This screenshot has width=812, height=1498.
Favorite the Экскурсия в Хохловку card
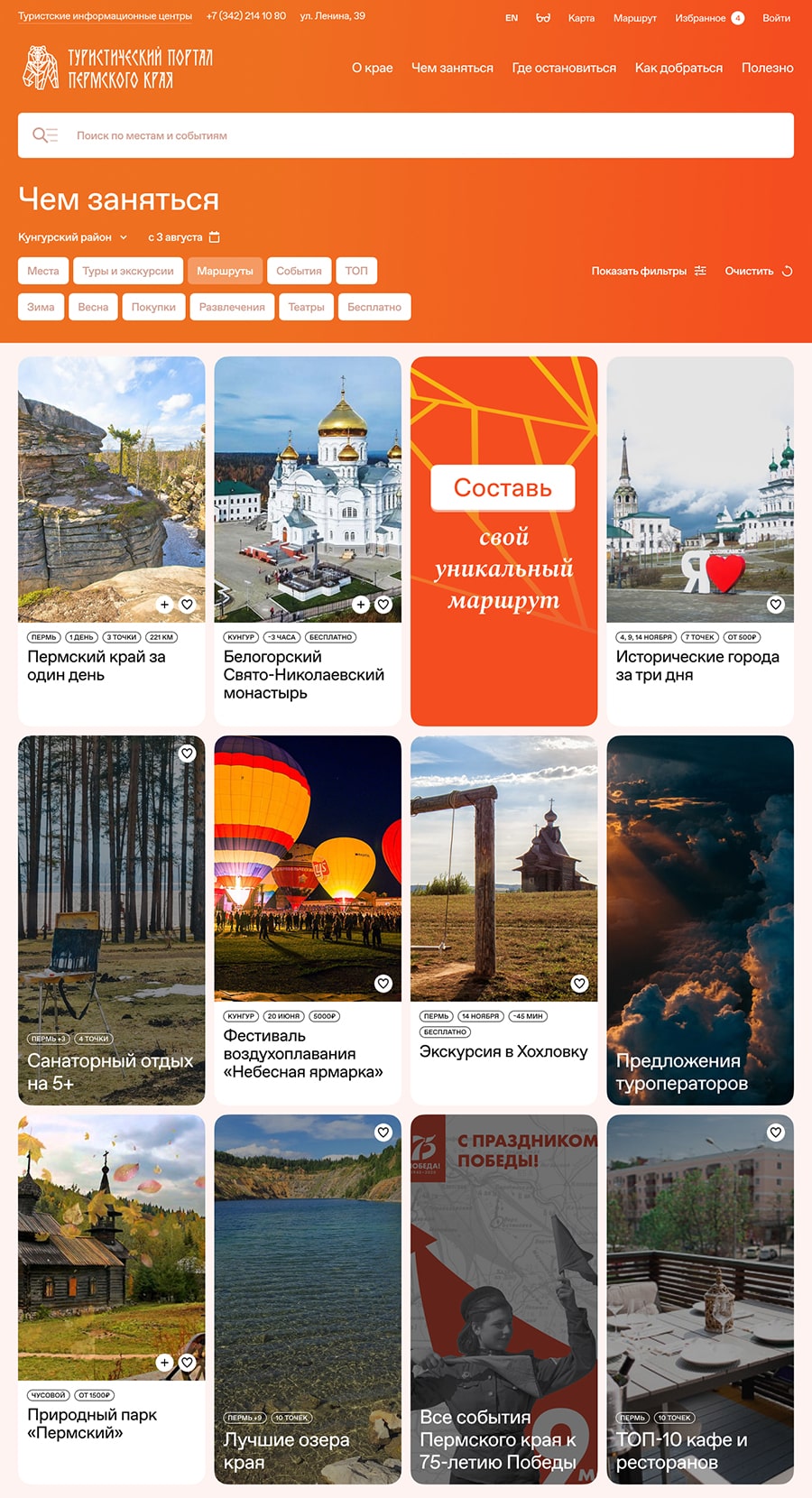(579, 984)
